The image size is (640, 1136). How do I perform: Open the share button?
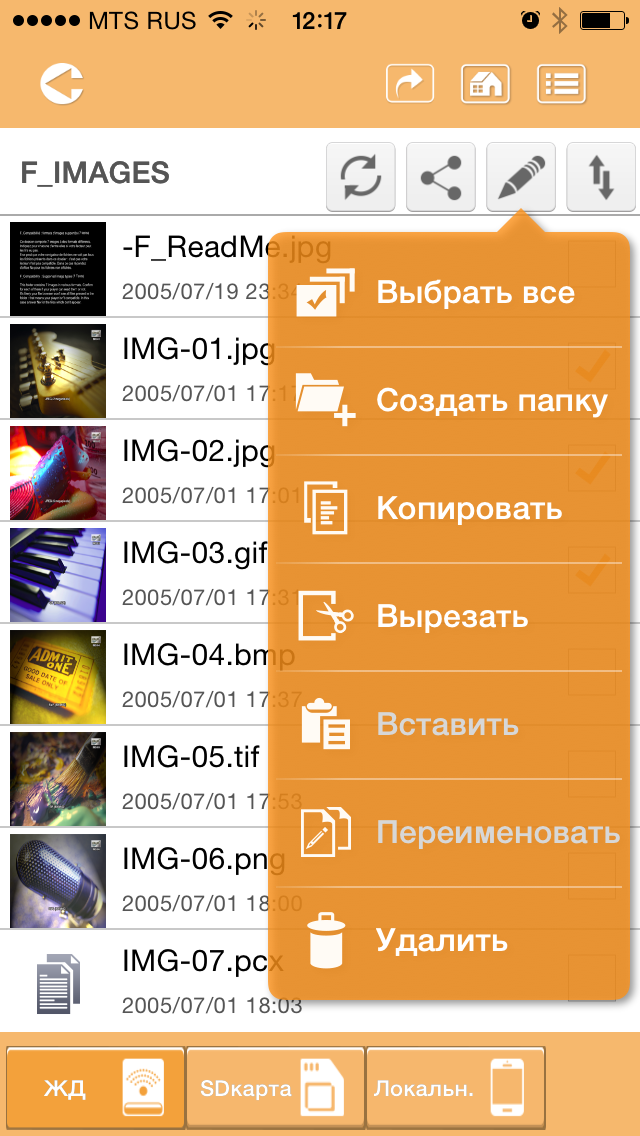click(440, 177)
